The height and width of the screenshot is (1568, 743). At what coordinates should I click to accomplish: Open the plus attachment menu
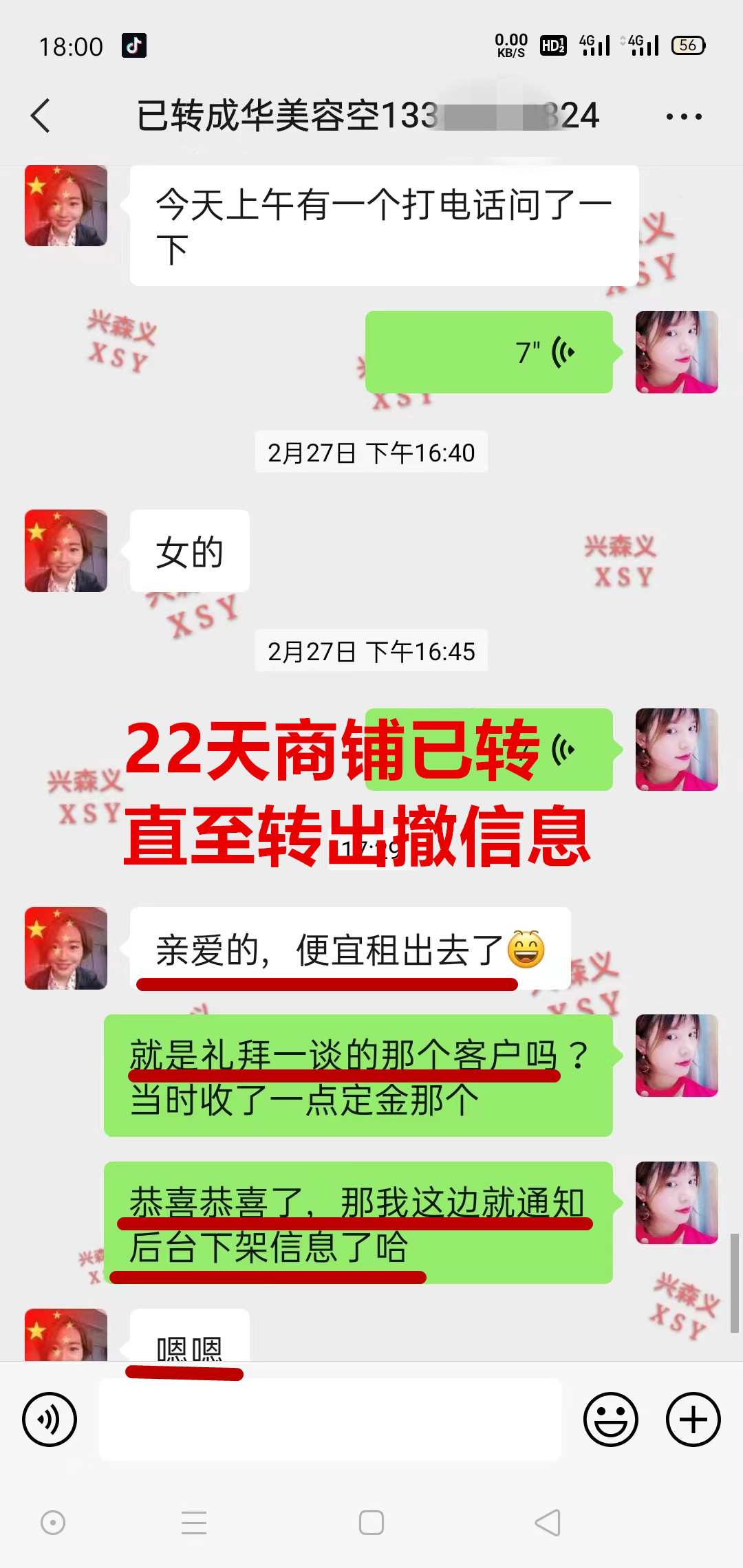click(x=693, y=1419)
